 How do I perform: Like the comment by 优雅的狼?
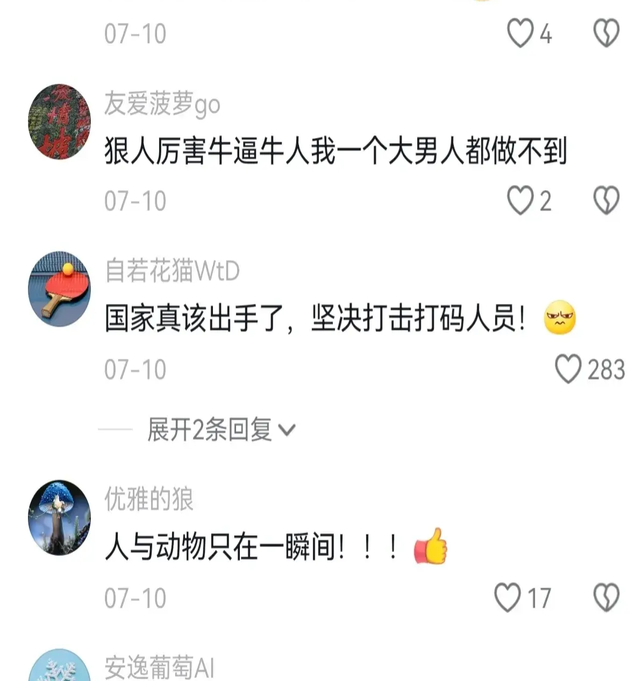point(508,598)
